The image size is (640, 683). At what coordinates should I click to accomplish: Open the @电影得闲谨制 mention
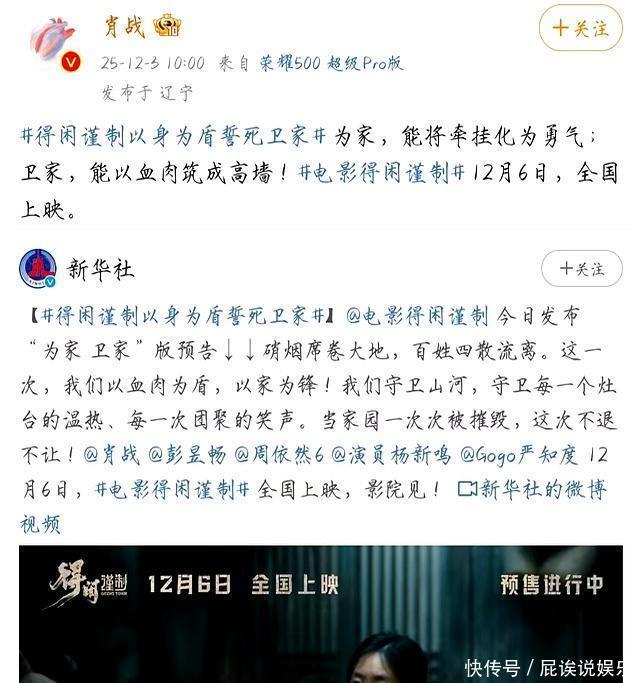tap(417, 316)
